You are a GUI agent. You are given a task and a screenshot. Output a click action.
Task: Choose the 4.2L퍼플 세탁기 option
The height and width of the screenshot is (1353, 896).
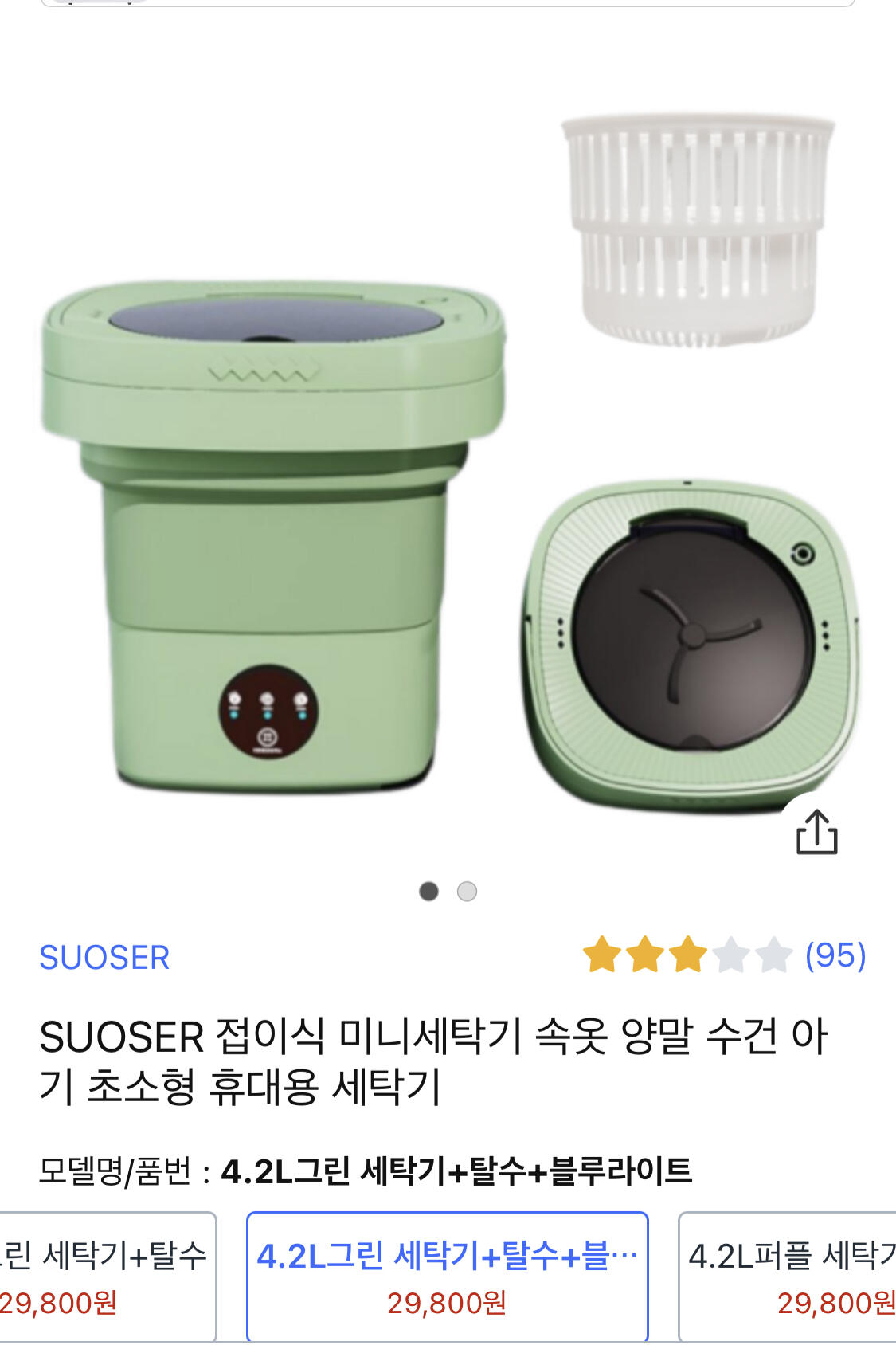point(788,1277)
